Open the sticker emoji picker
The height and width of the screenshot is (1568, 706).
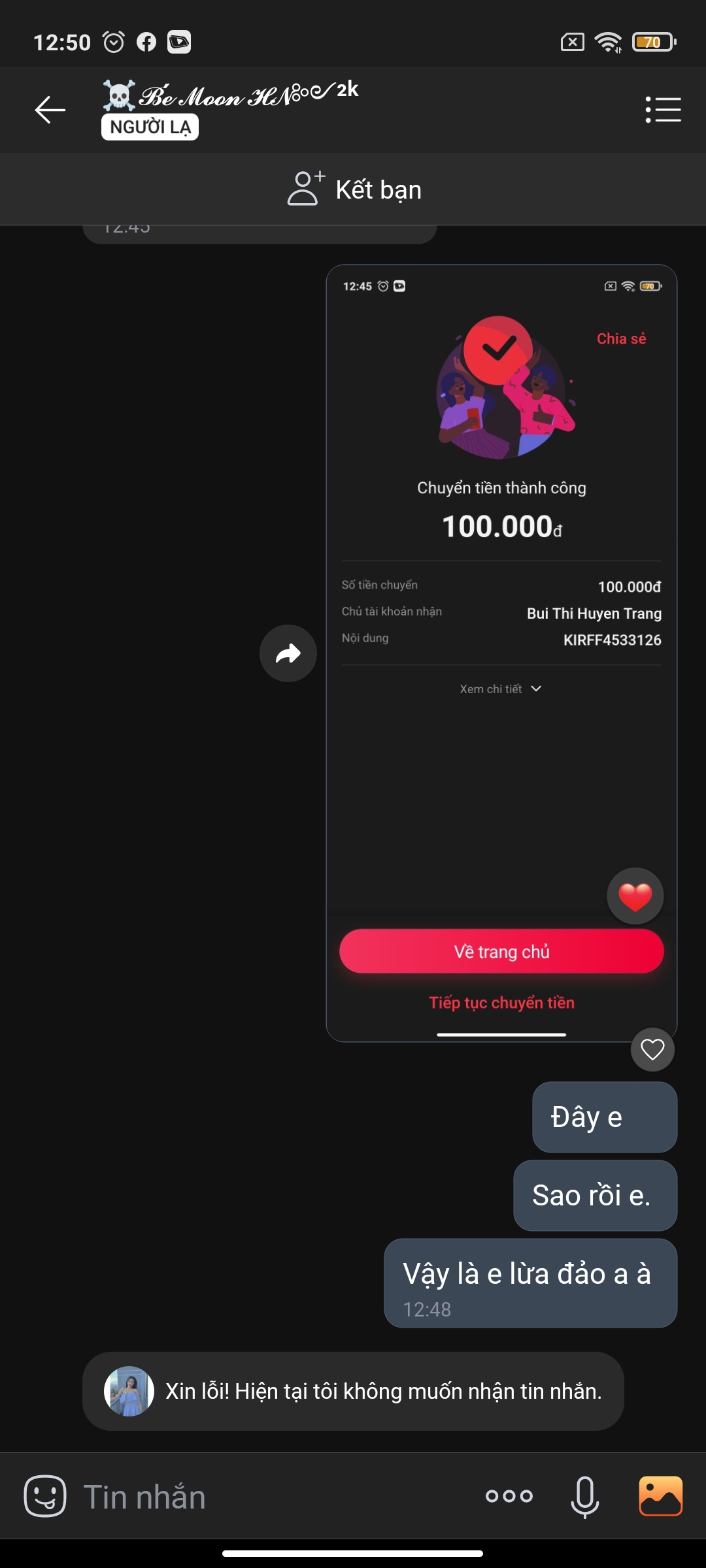(x=45, y=1496)
